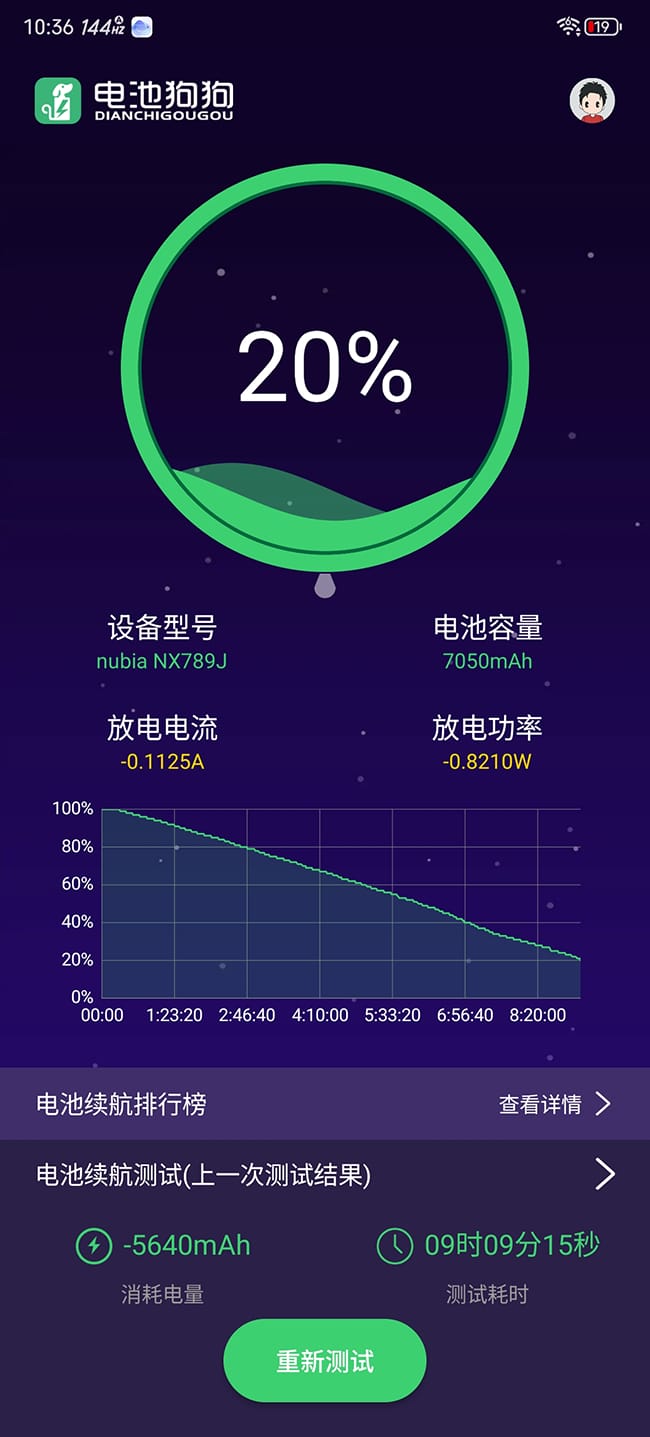View details of 电池续航排行榜
Screen dimensions: 650x1437
(x=554, y=1104)
